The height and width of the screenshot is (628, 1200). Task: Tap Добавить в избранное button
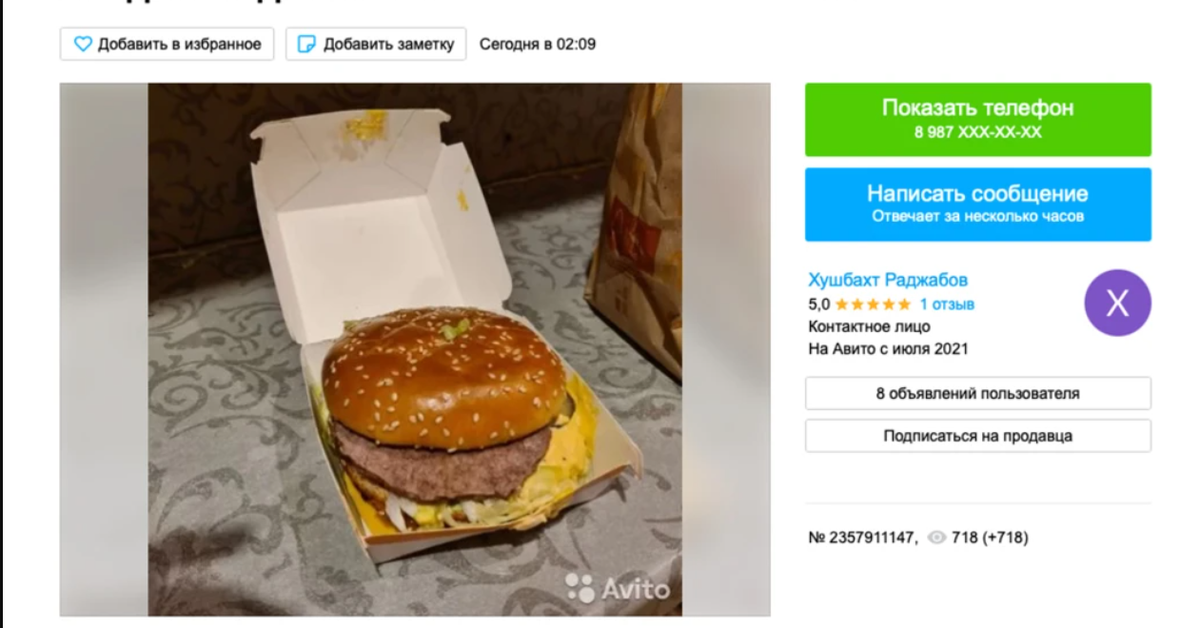(167, 44)
